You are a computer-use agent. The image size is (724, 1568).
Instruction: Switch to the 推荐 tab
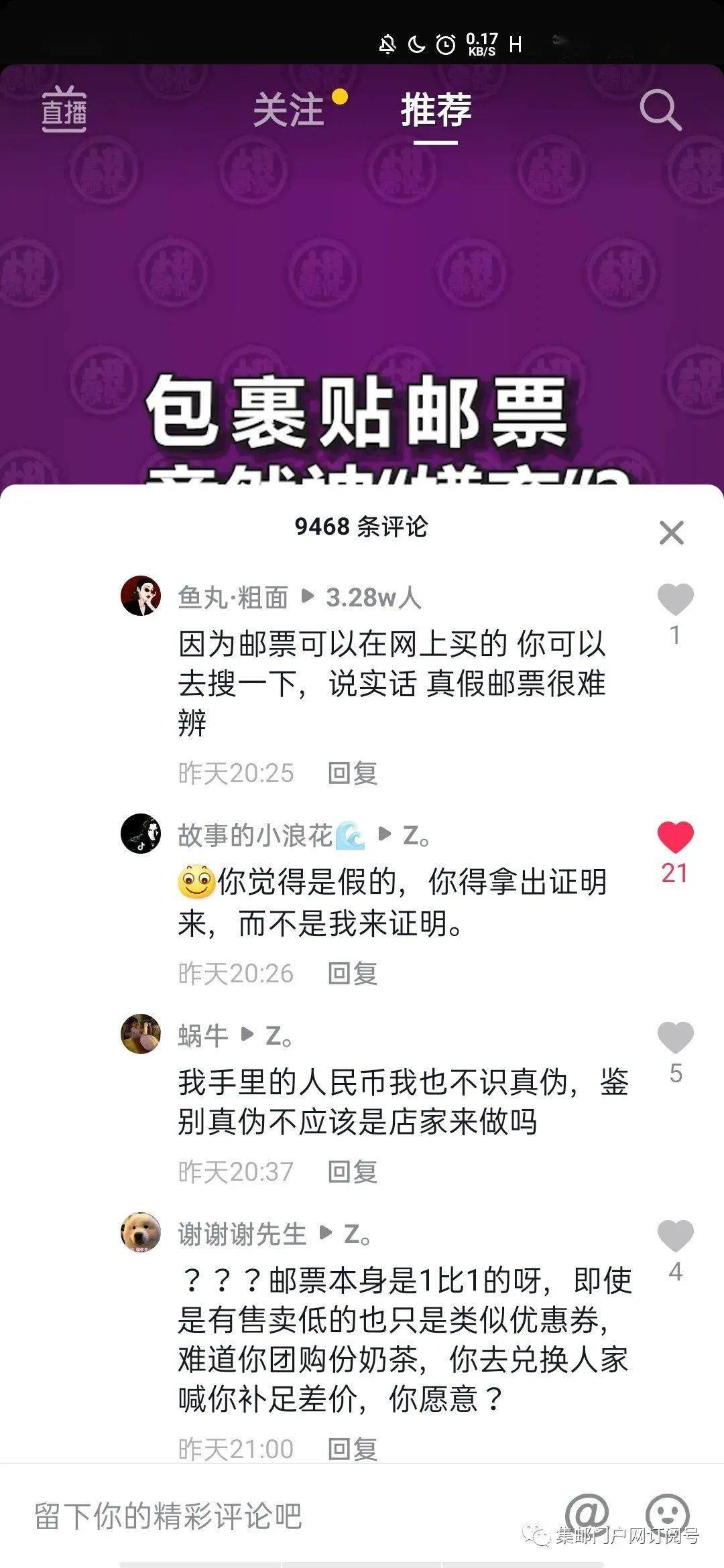[436, 111]
